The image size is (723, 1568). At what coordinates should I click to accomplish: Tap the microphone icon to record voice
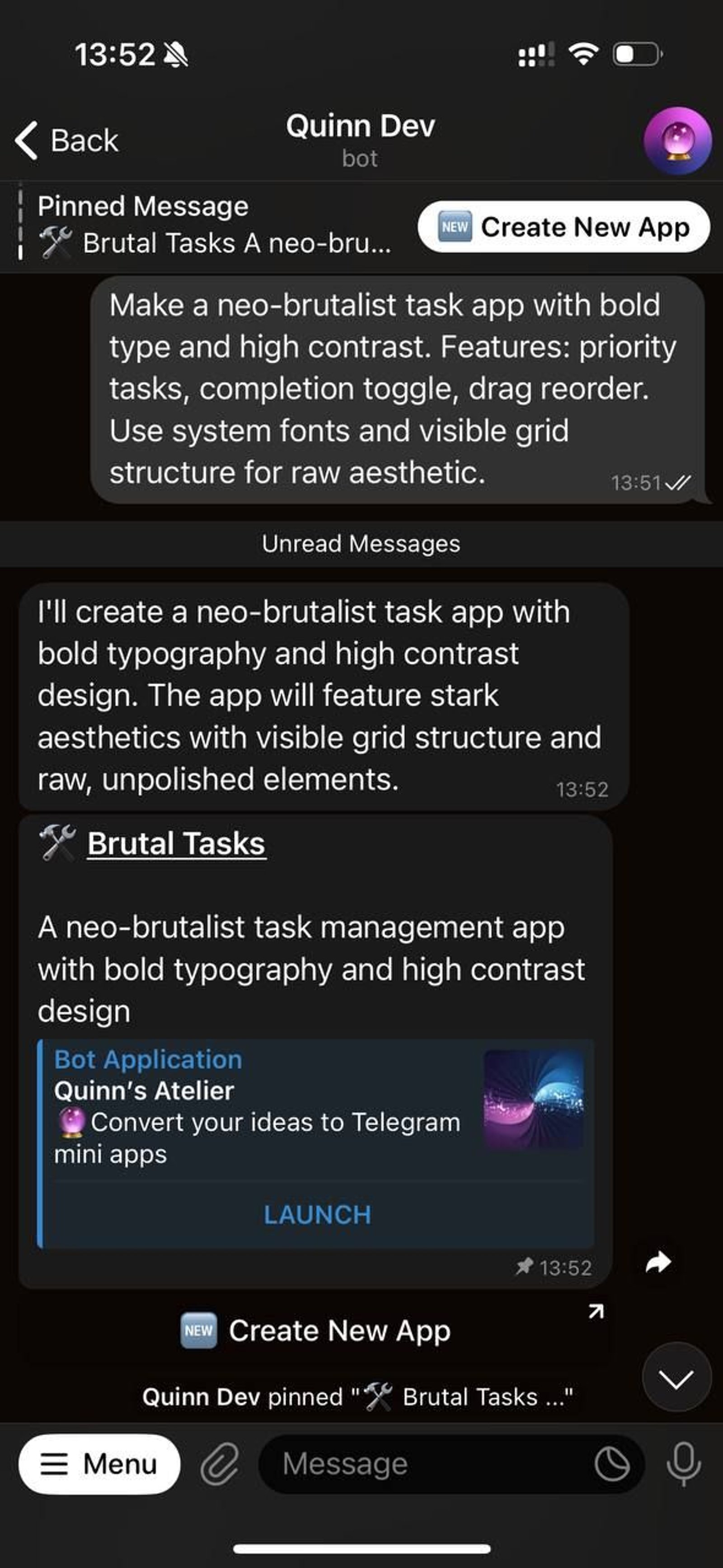point(683,1464)
